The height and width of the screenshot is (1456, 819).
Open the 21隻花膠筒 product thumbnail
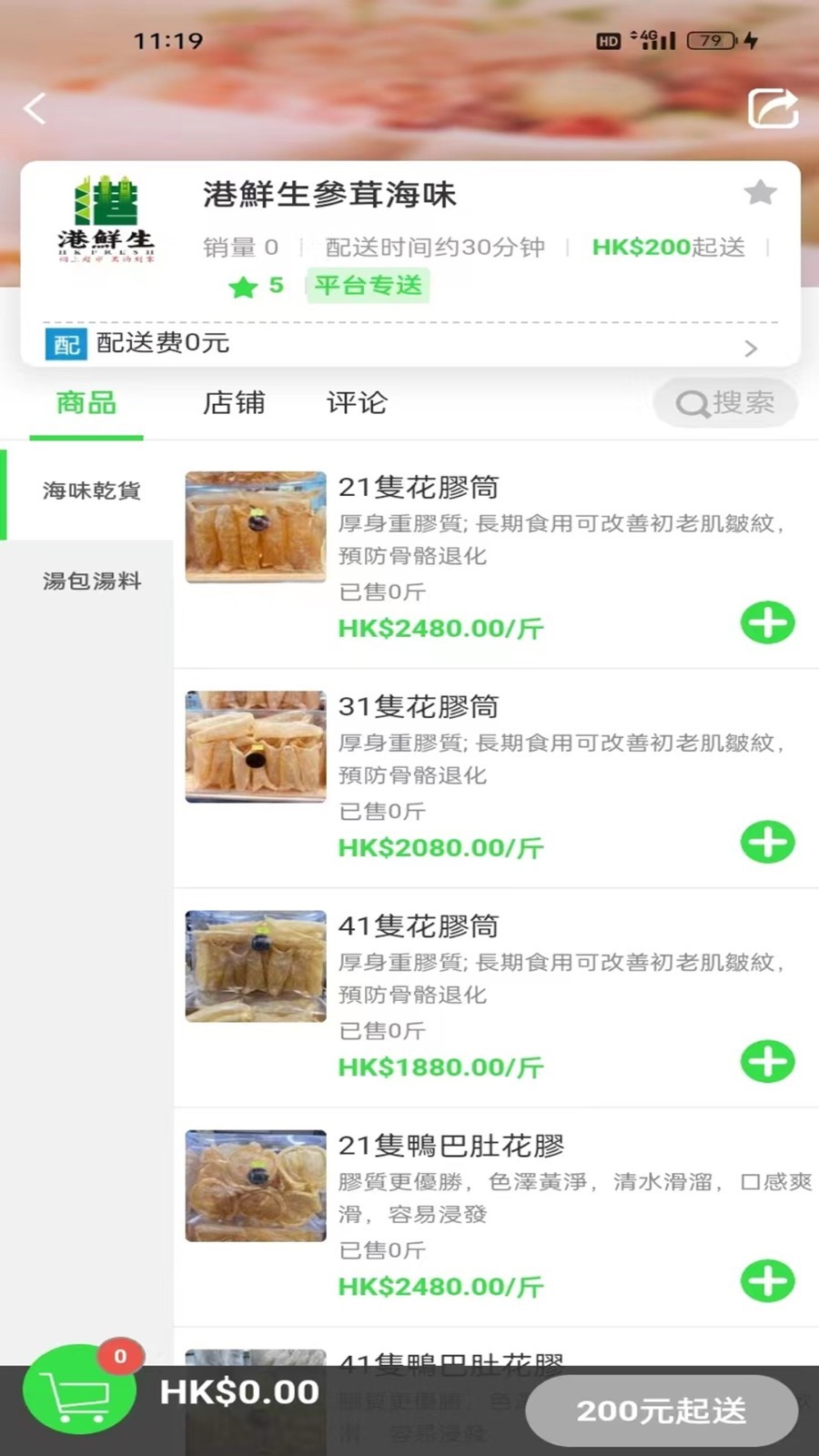[255, 528]
